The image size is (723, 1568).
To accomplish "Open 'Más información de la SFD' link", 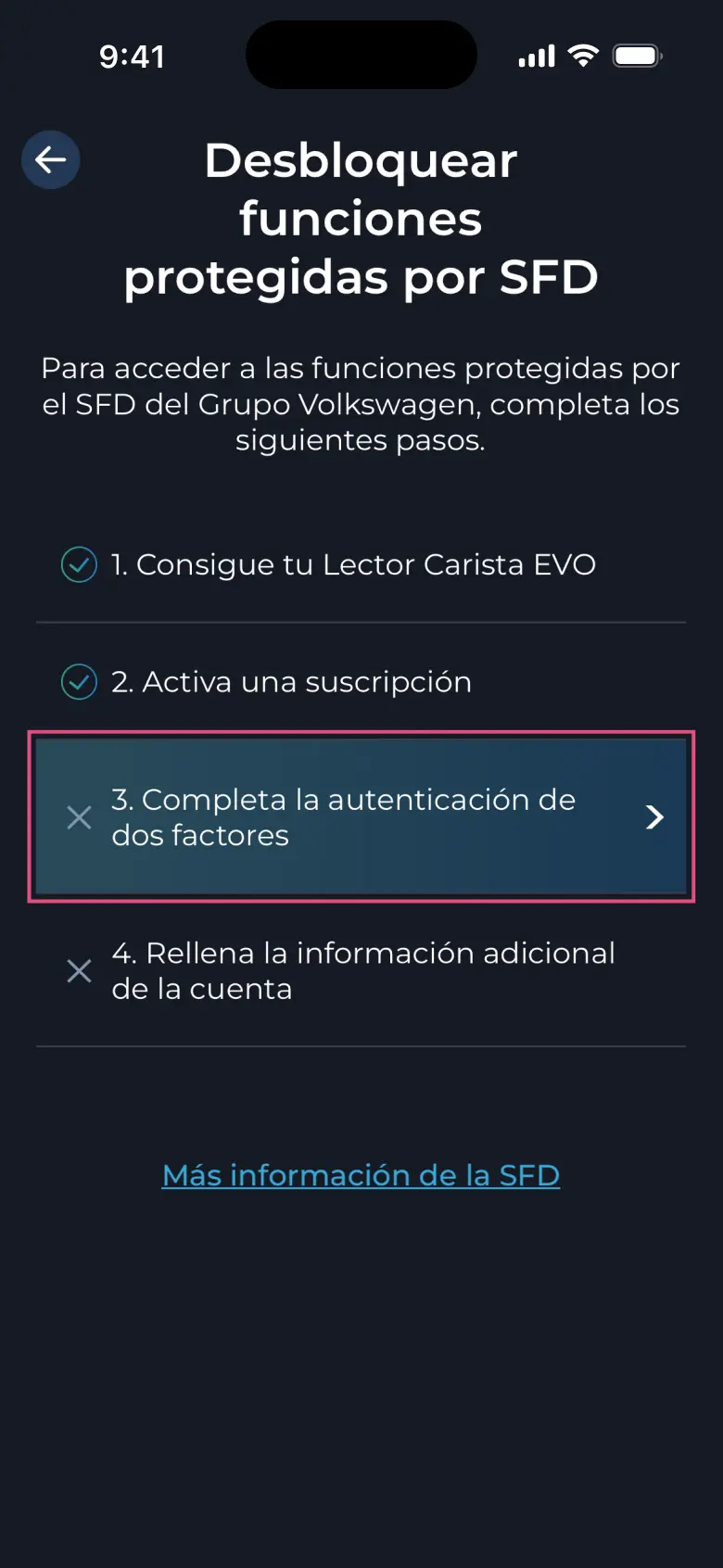I will pyautogui.click(x=361, y=1175).
